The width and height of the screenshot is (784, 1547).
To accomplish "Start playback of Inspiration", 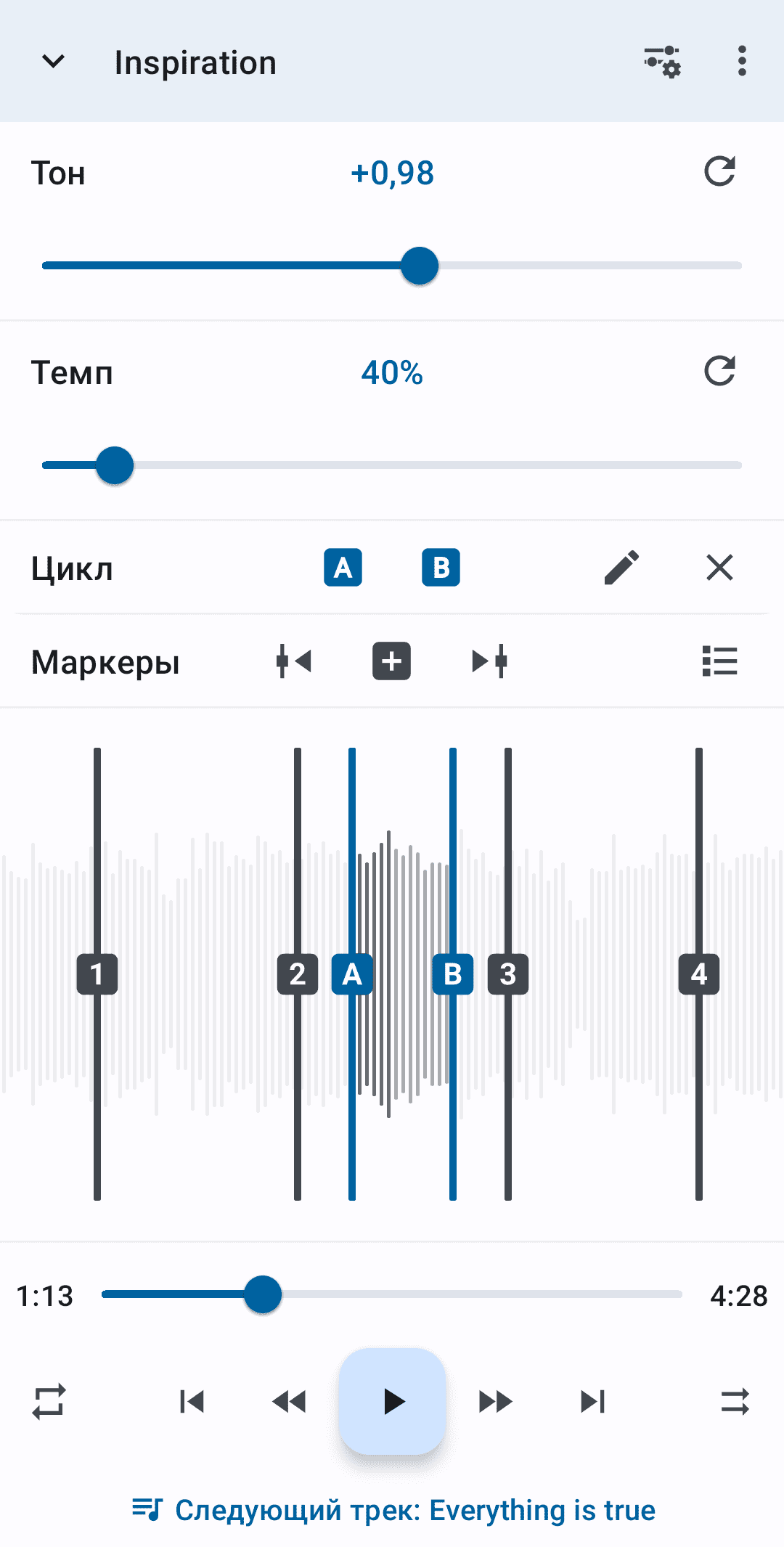I will pos(392,1401).
